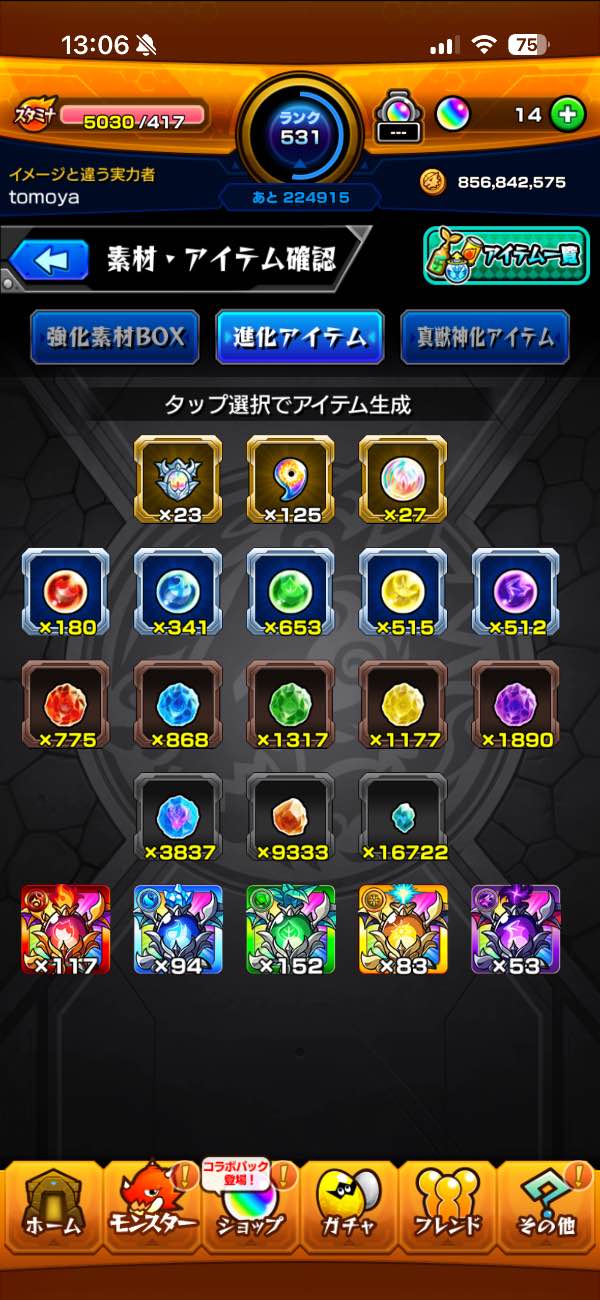
Task: Select the purple crystal item with ×1890
Action: pos(515,705)
